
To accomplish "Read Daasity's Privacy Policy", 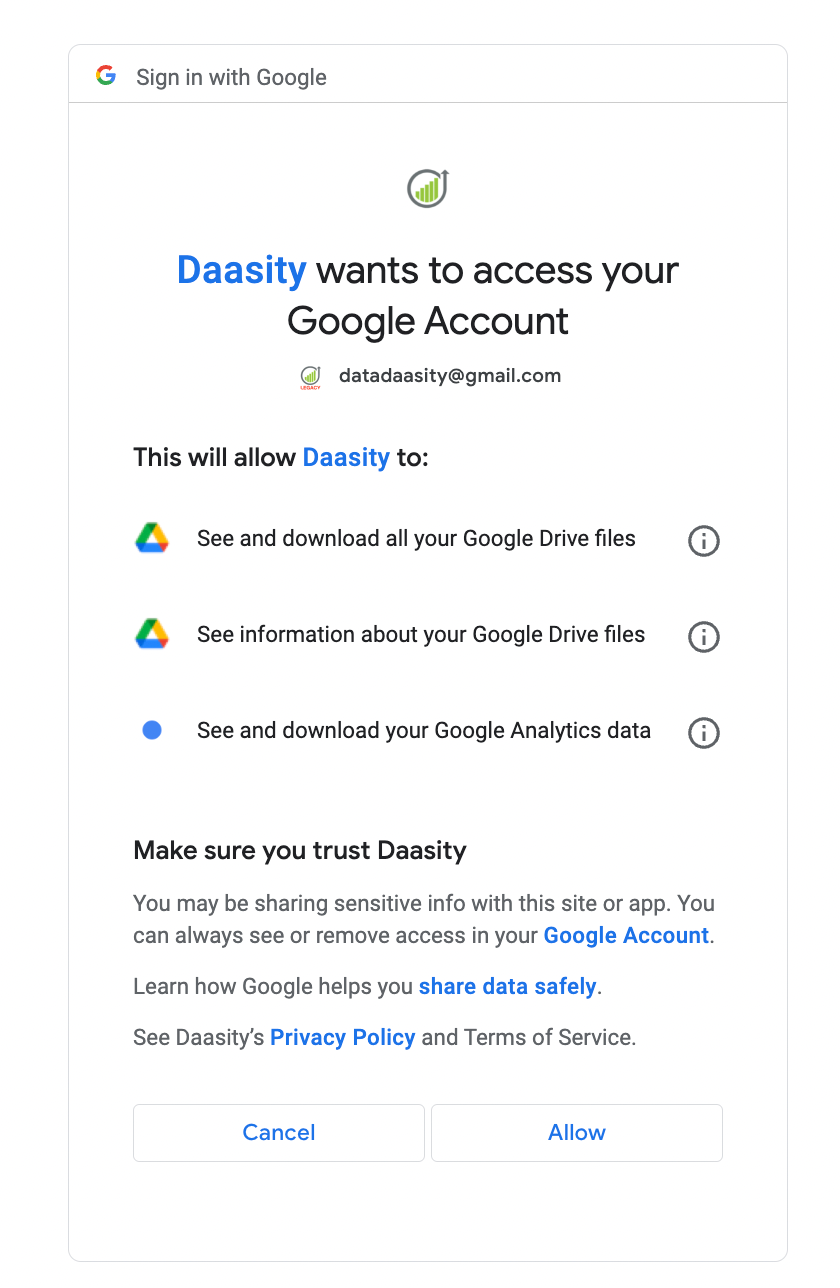I will coord(342,1037).
